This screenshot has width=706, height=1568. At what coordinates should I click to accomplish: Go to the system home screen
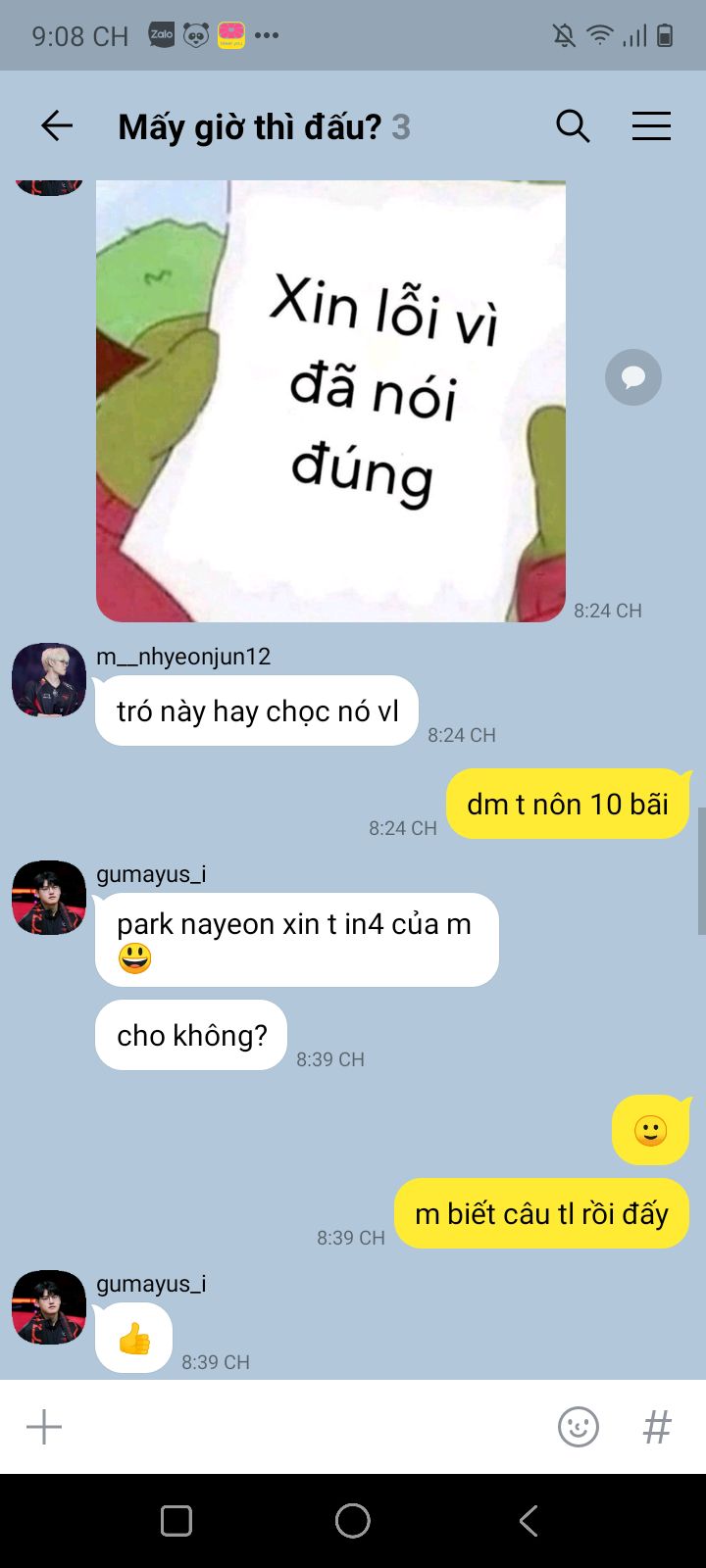point(353,1521)
